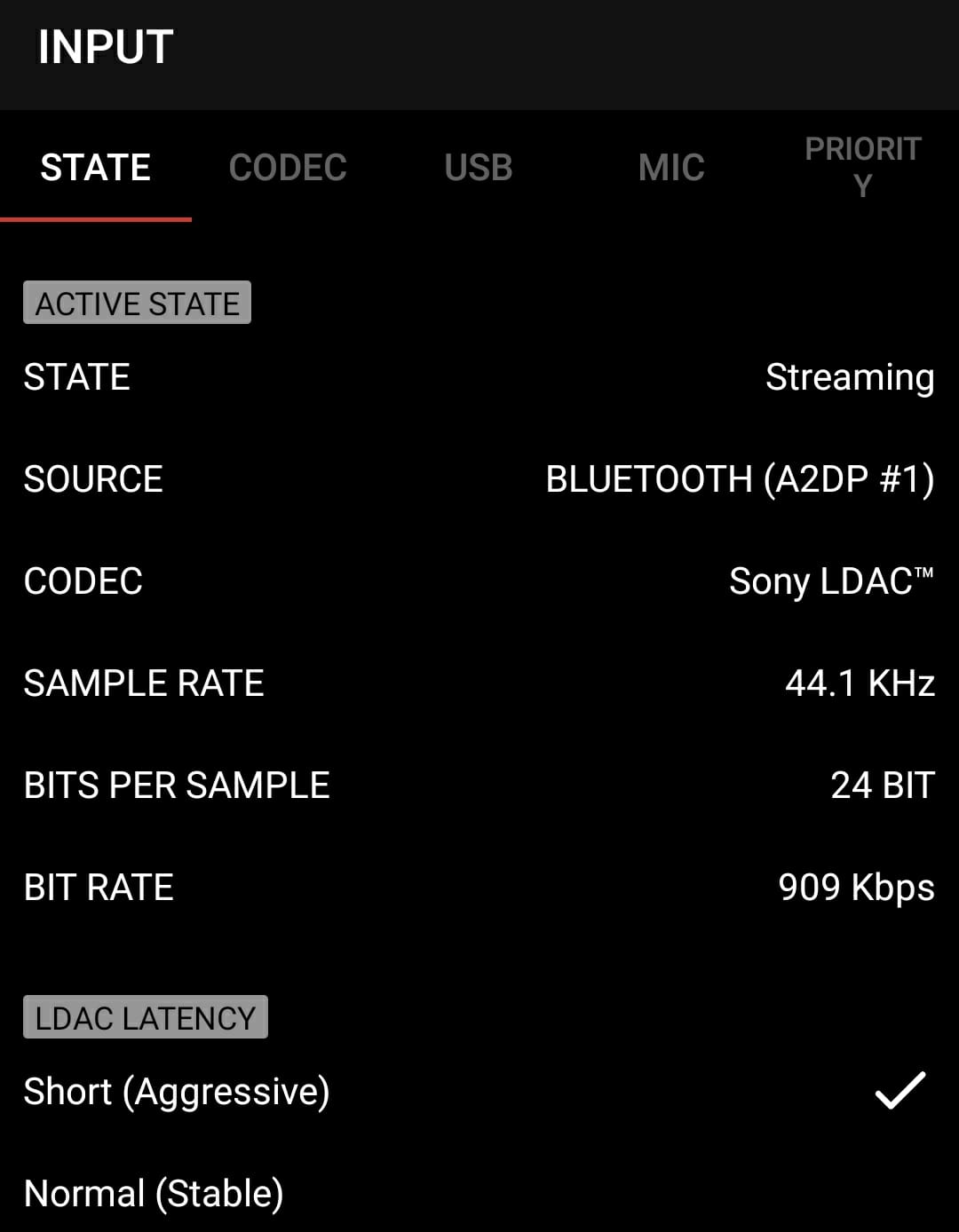Click the LDAC LATENCY section label

coord(146,1017)
